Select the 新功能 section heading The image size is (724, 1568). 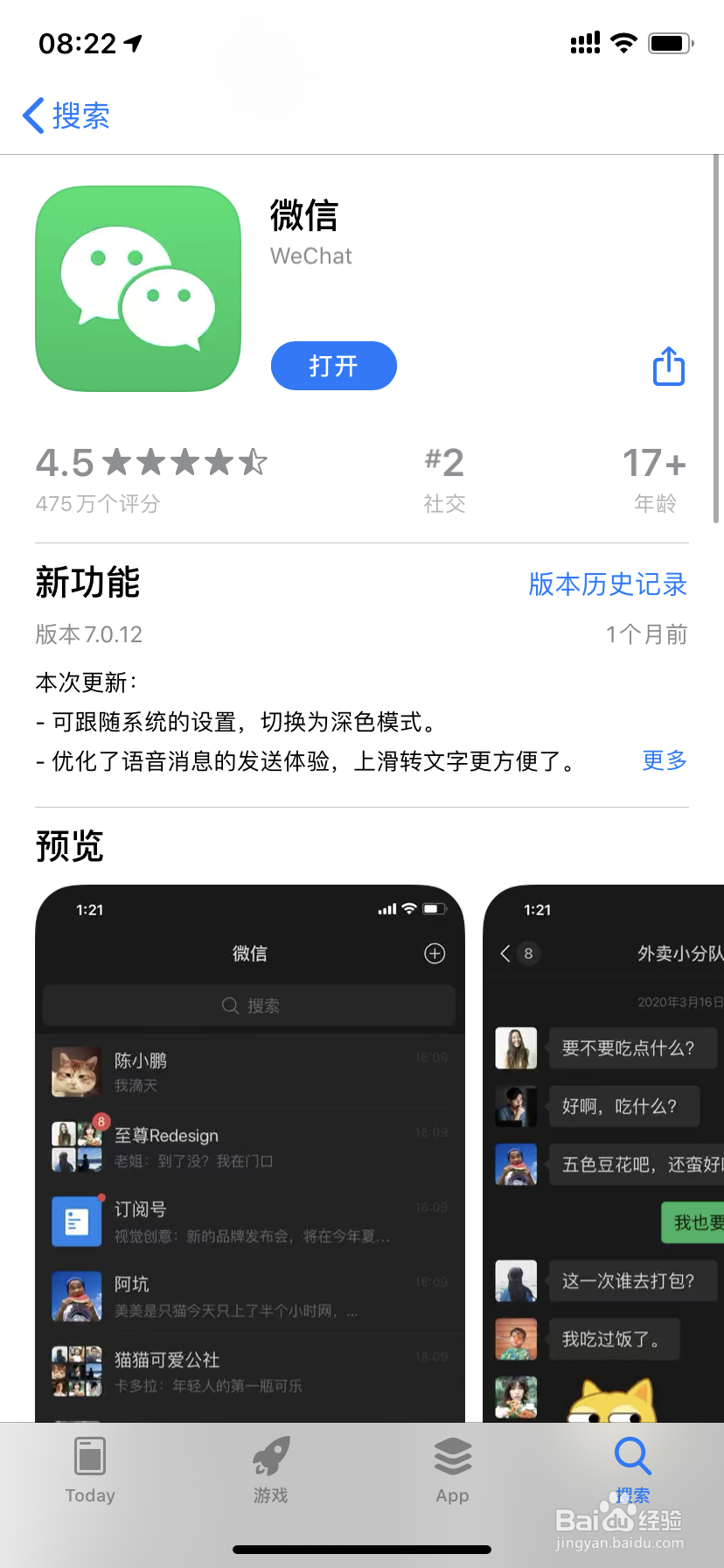pyautogui.click(x=87, y=583)
